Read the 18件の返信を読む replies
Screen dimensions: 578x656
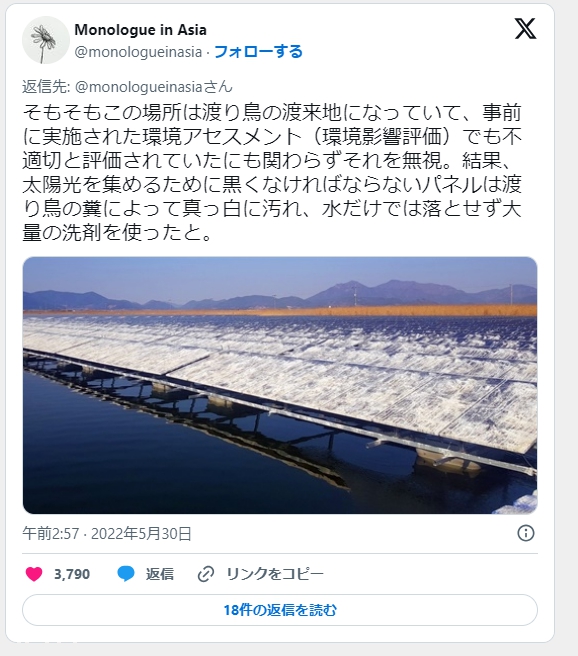tap(280, 610)
